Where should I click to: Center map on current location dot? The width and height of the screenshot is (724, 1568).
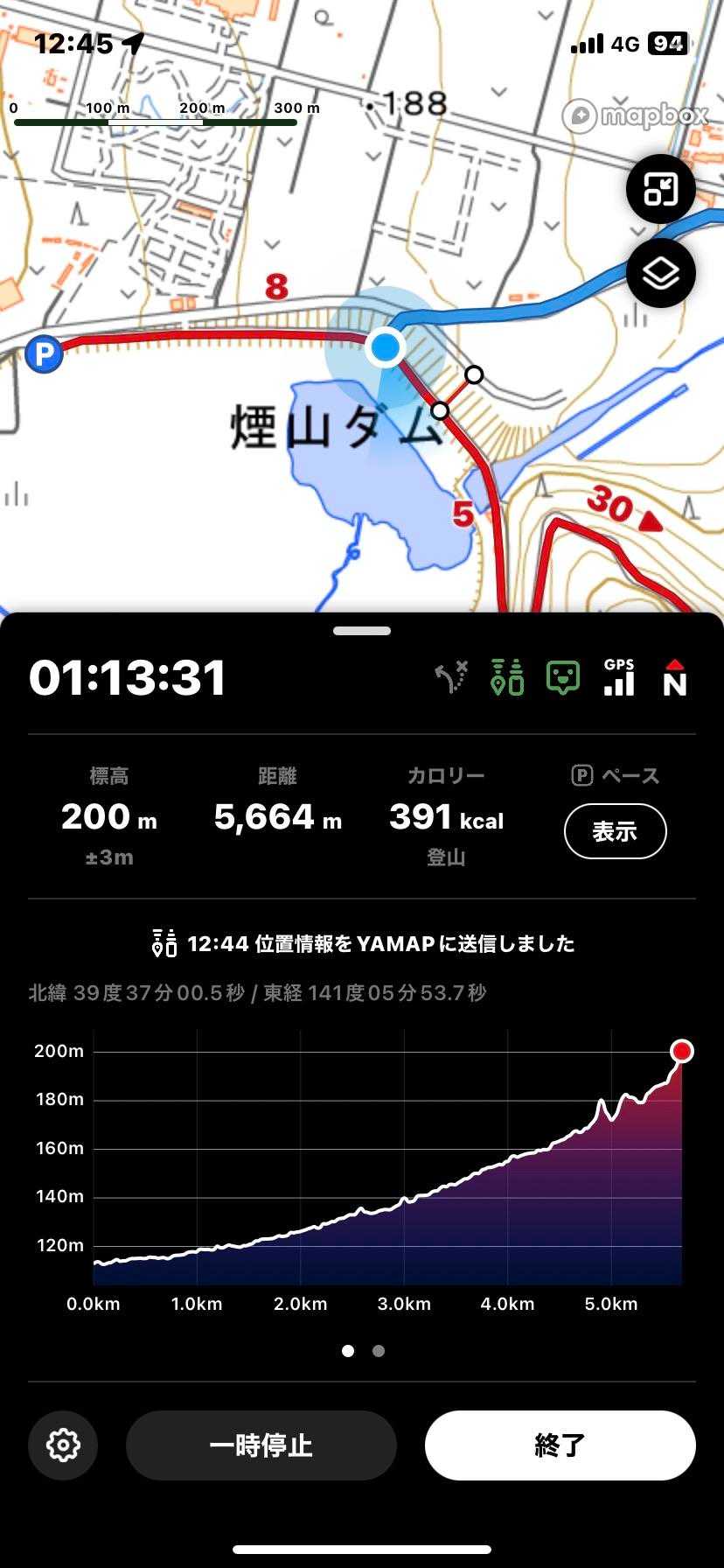[385, 347]
